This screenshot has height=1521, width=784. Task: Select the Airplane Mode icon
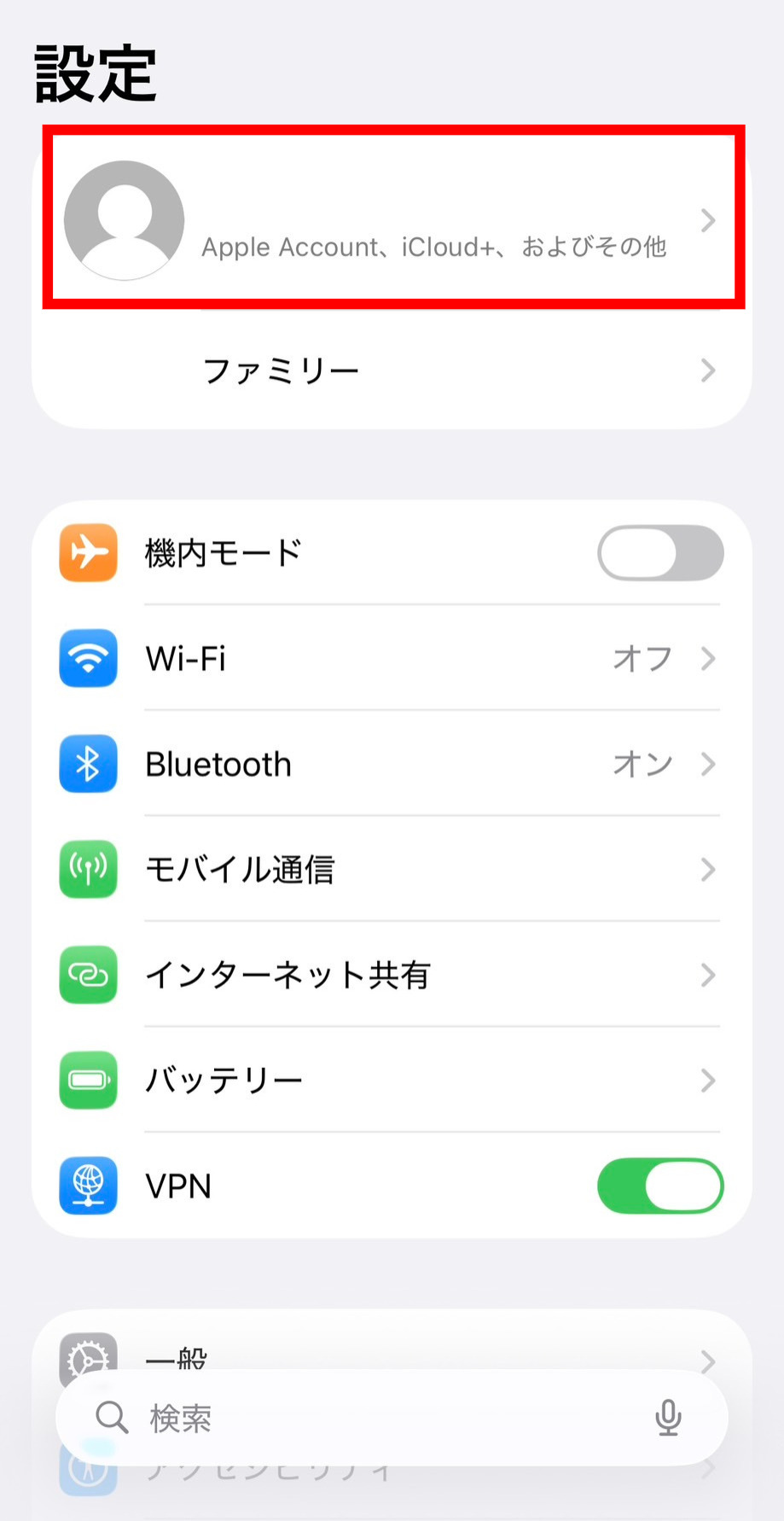pyautogui.click(x=88, y=552)
